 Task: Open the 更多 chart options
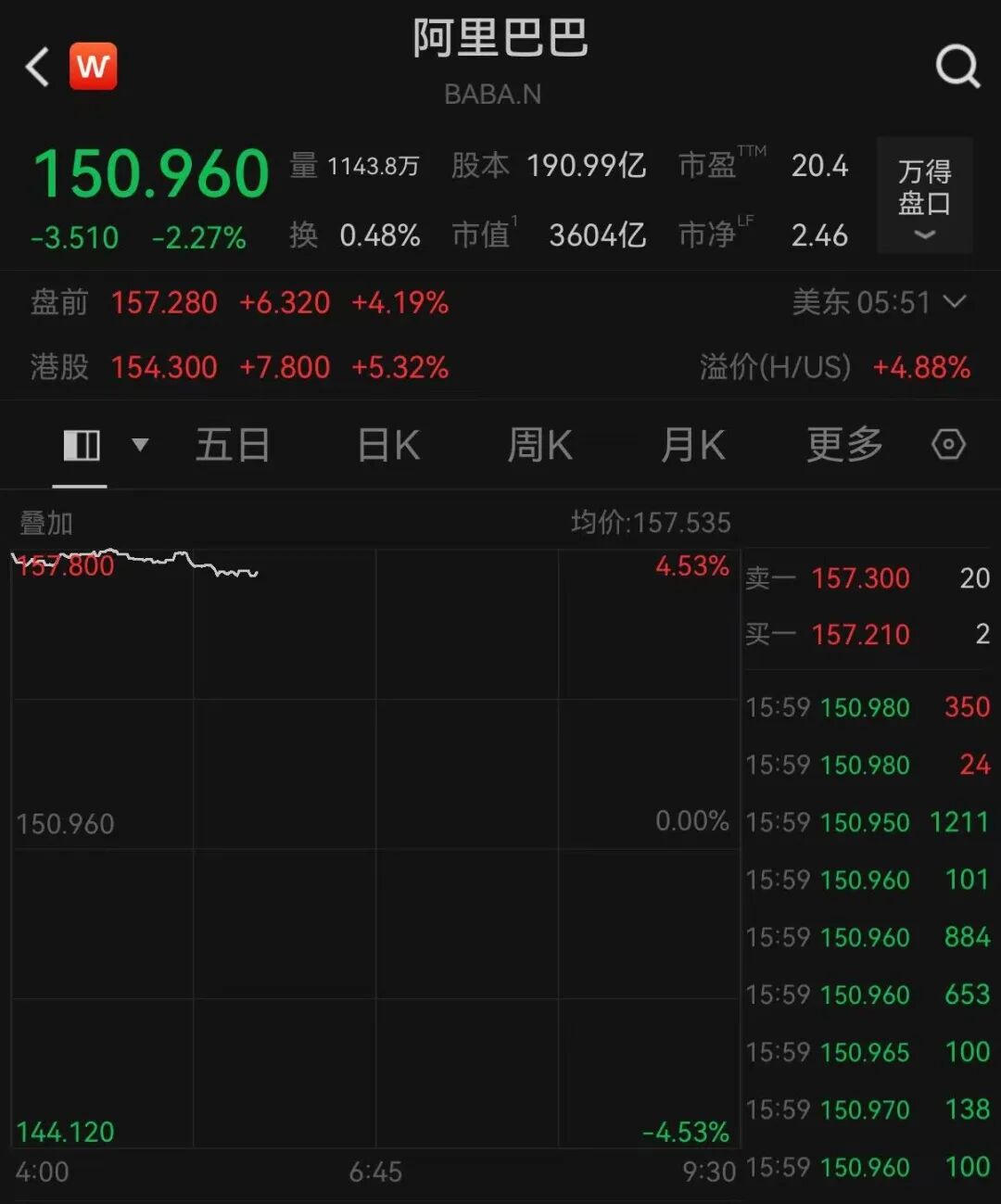coord(843,446)
